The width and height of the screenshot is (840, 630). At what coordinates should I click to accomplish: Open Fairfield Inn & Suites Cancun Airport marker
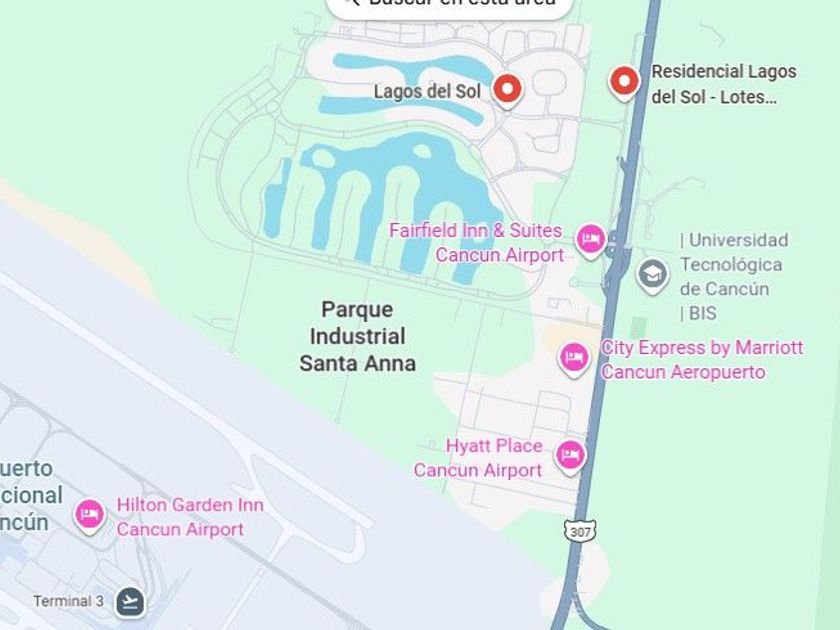coord(590,239)
